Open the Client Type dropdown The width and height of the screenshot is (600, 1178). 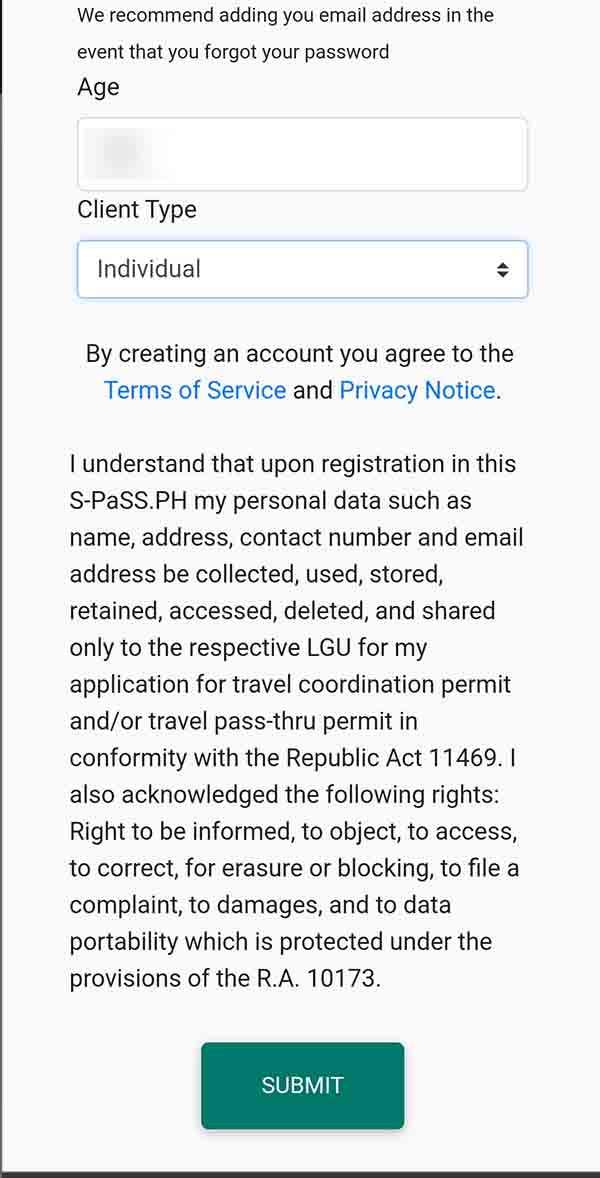(x=302, y=269)
